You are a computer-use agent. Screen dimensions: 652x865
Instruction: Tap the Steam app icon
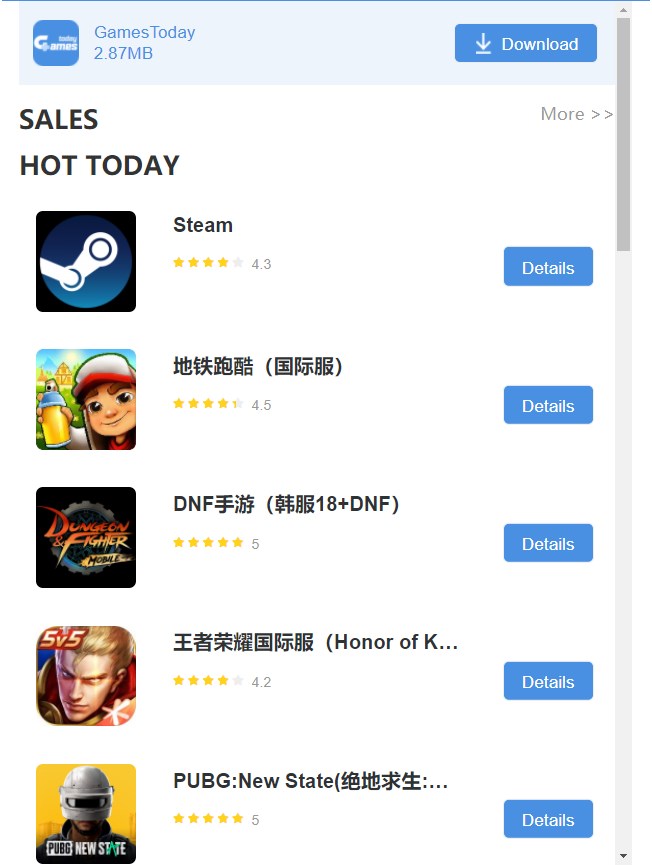[x=86, y=261]
